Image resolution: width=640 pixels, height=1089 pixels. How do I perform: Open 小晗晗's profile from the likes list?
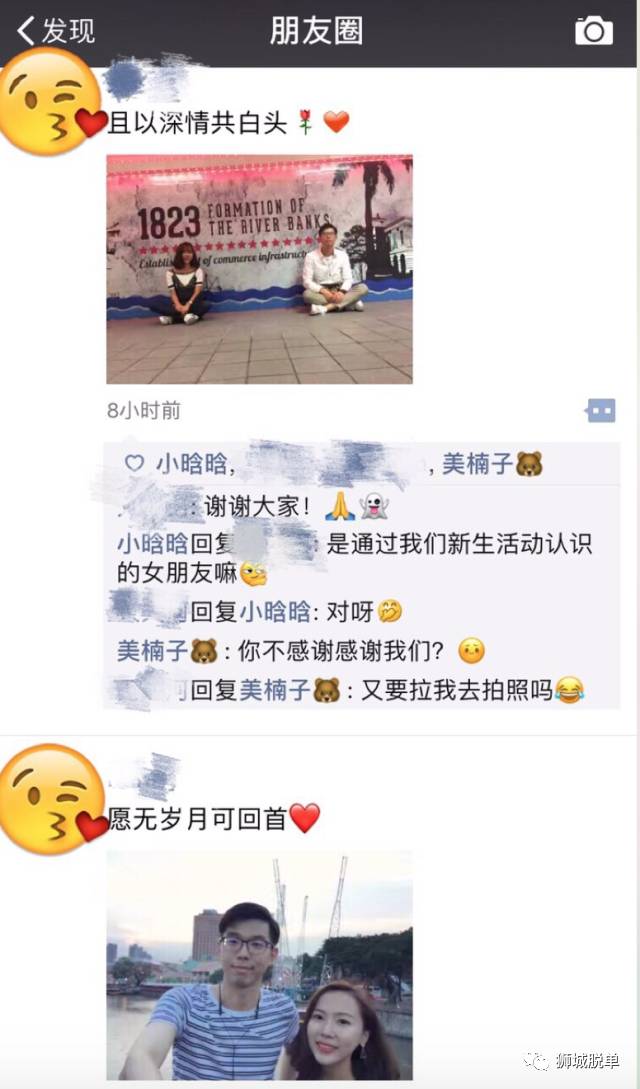tap(190, 464)
